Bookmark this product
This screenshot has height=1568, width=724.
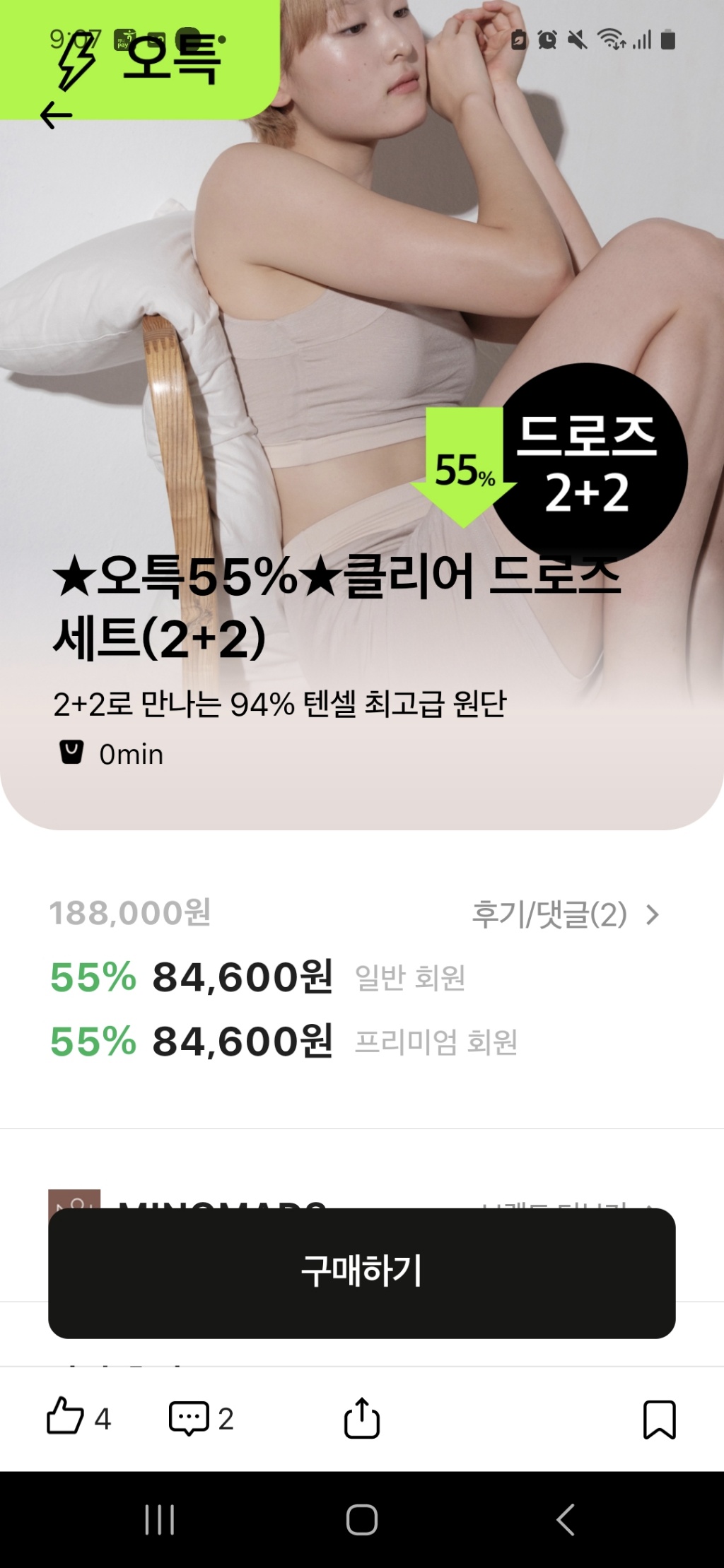[x=659, y=1419]
